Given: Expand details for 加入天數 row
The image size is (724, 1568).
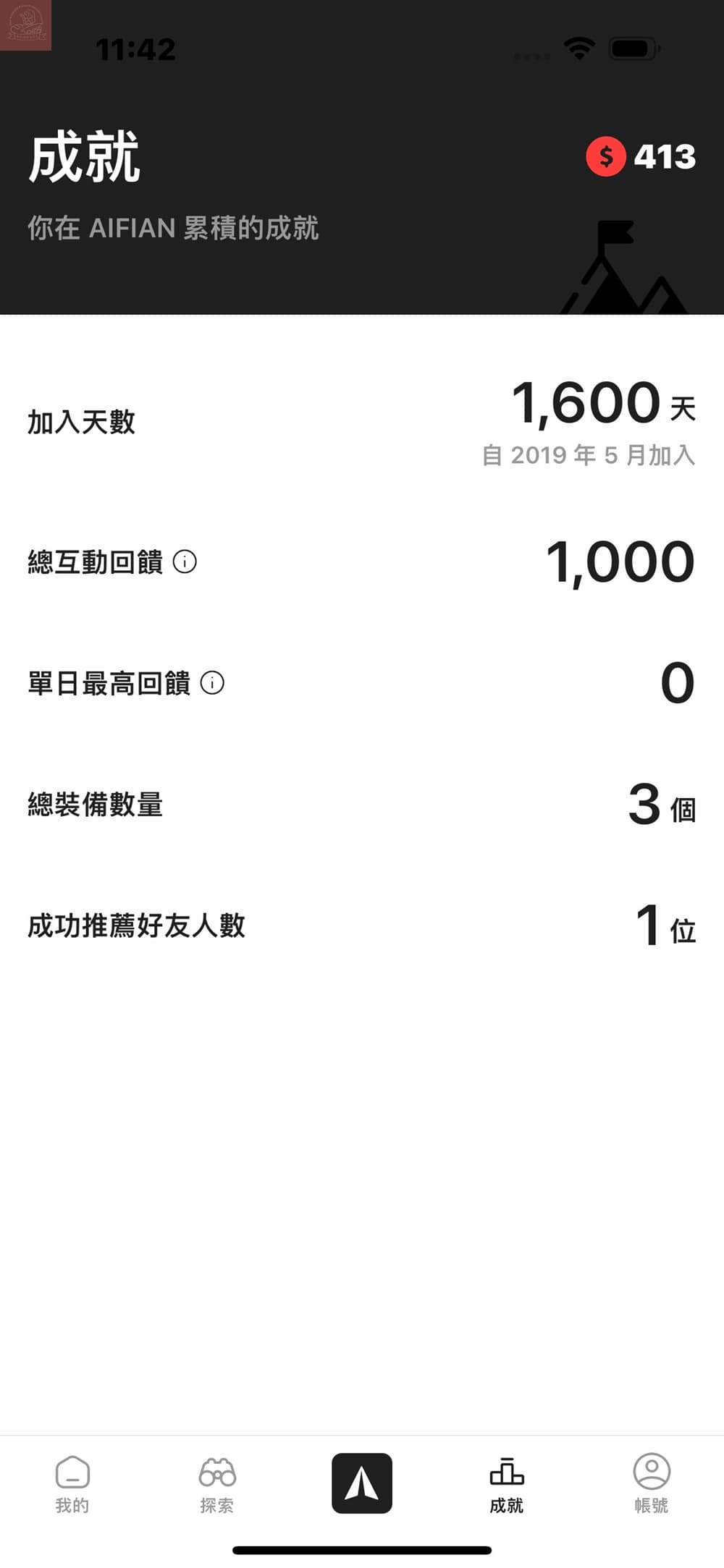Looking at the screenshot, I should [x=362, y=420].
